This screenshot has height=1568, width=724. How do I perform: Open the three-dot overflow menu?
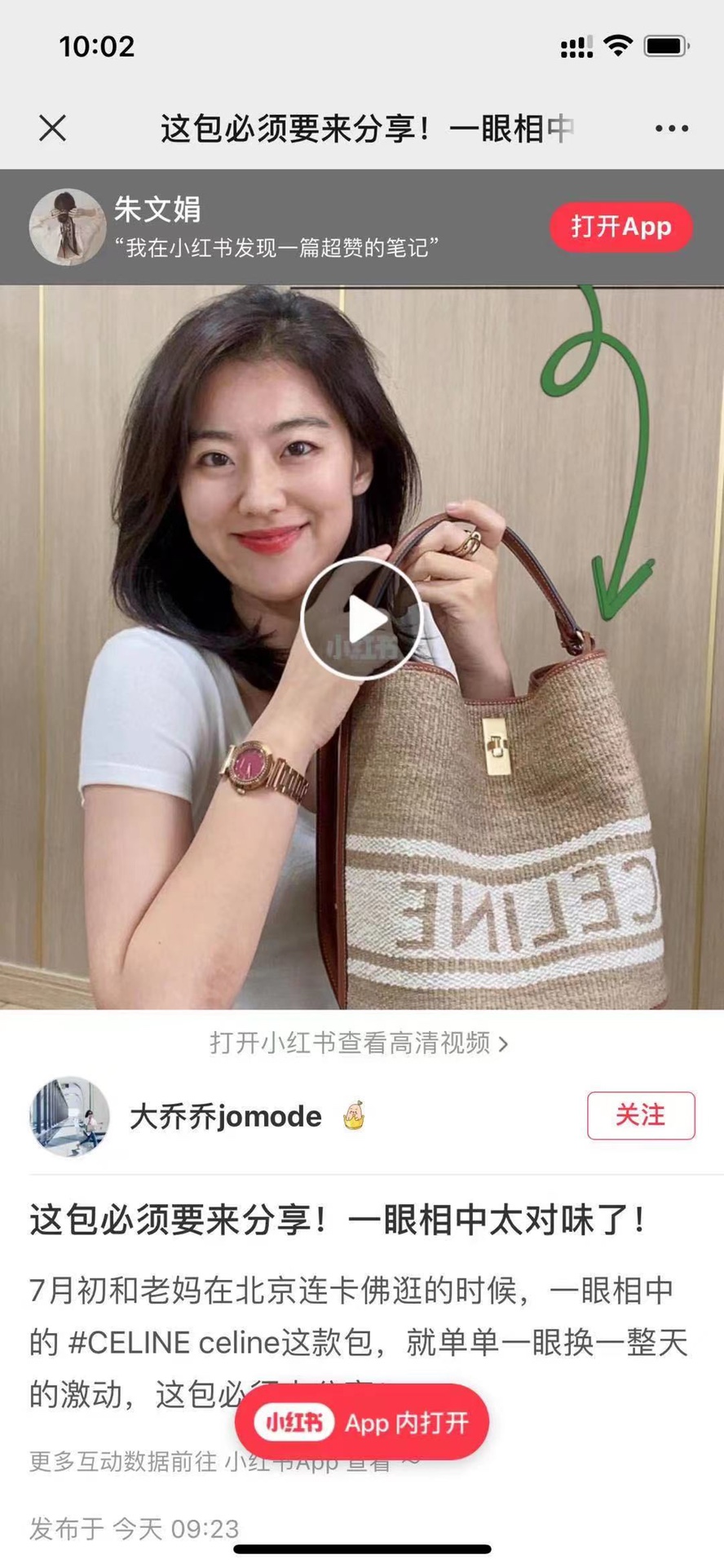671,128
